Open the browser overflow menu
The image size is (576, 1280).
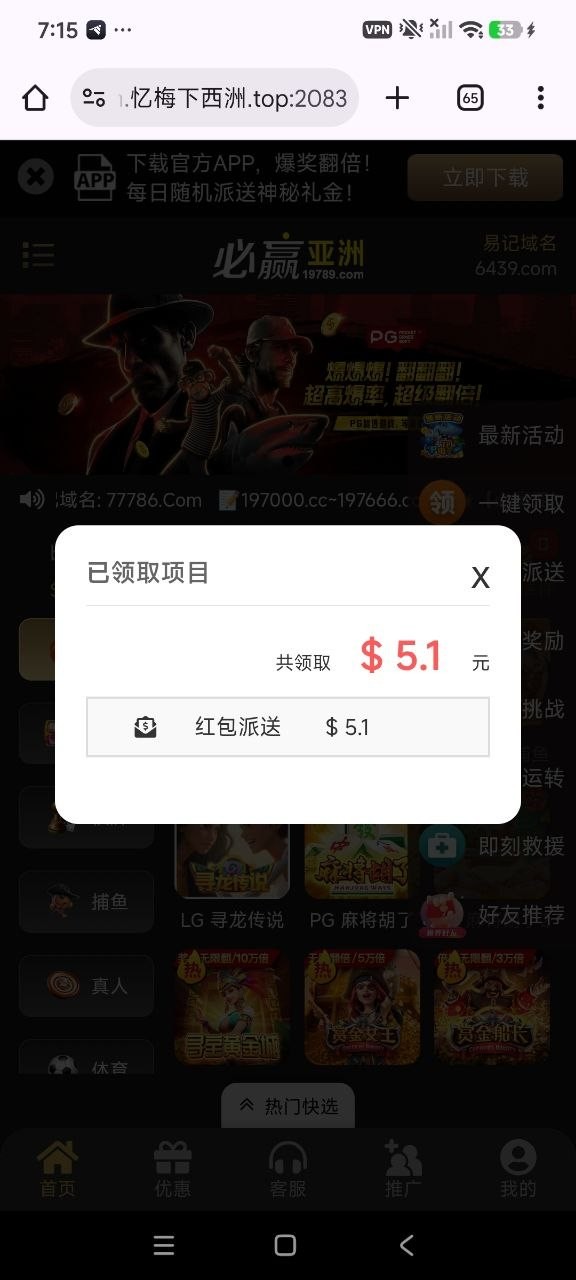[x=540, y=97]
